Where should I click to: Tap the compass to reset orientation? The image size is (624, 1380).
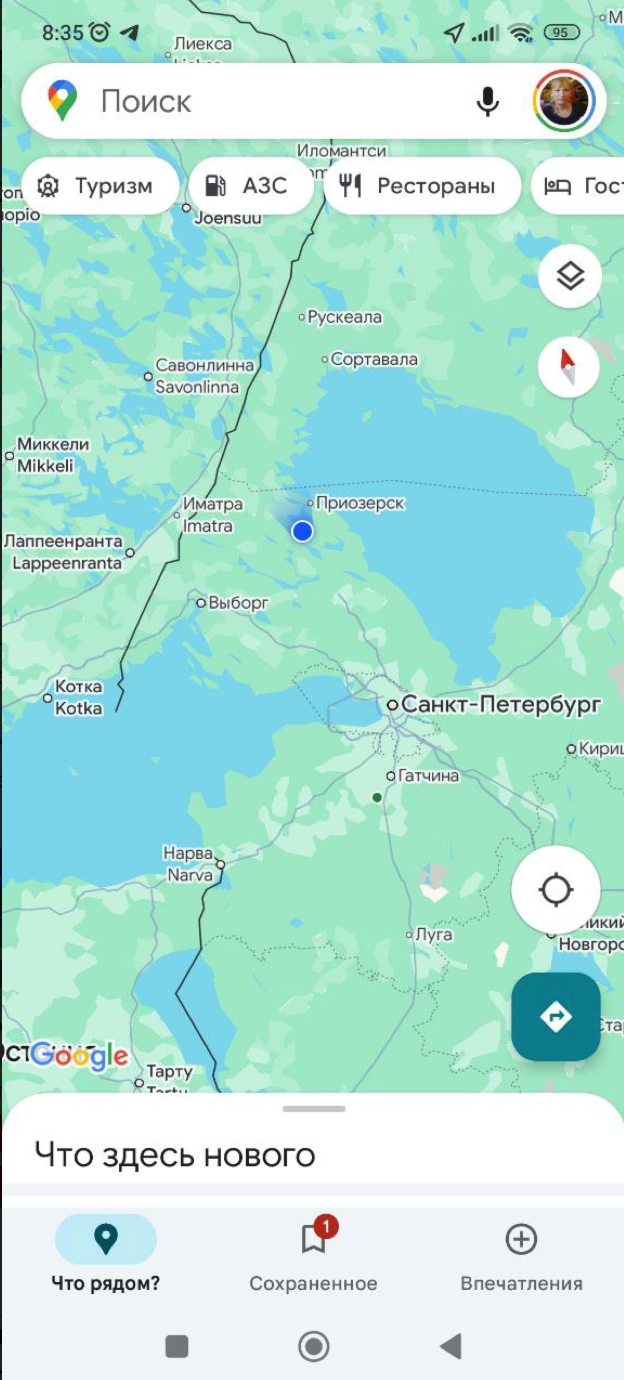click(569, 367)
